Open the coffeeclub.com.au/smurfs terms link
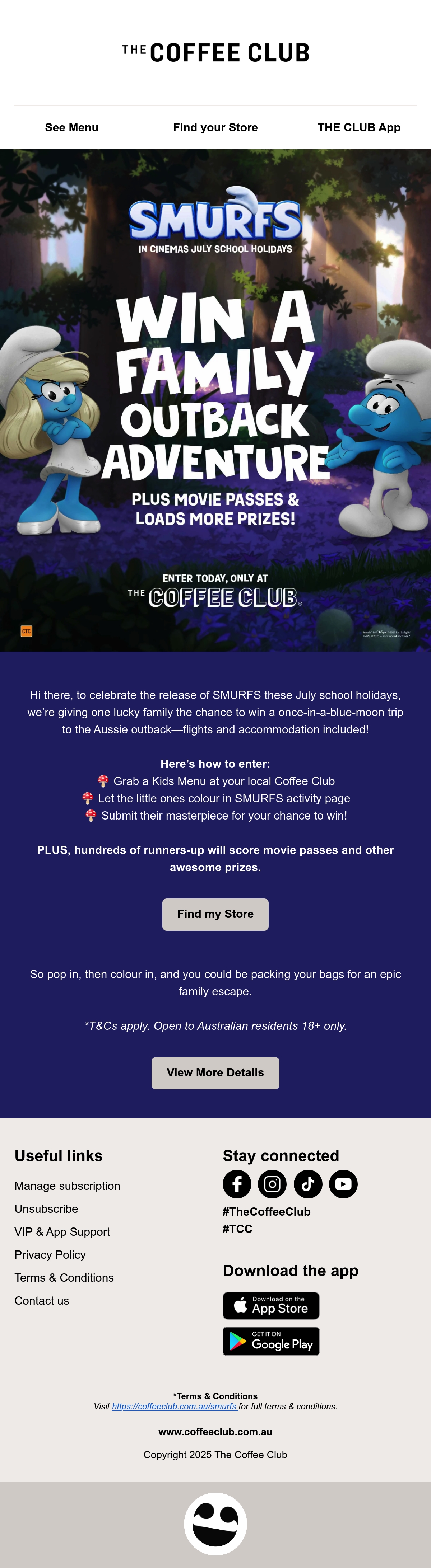The width and height of the screenshot is (431, 1568). click(174, 1406)
